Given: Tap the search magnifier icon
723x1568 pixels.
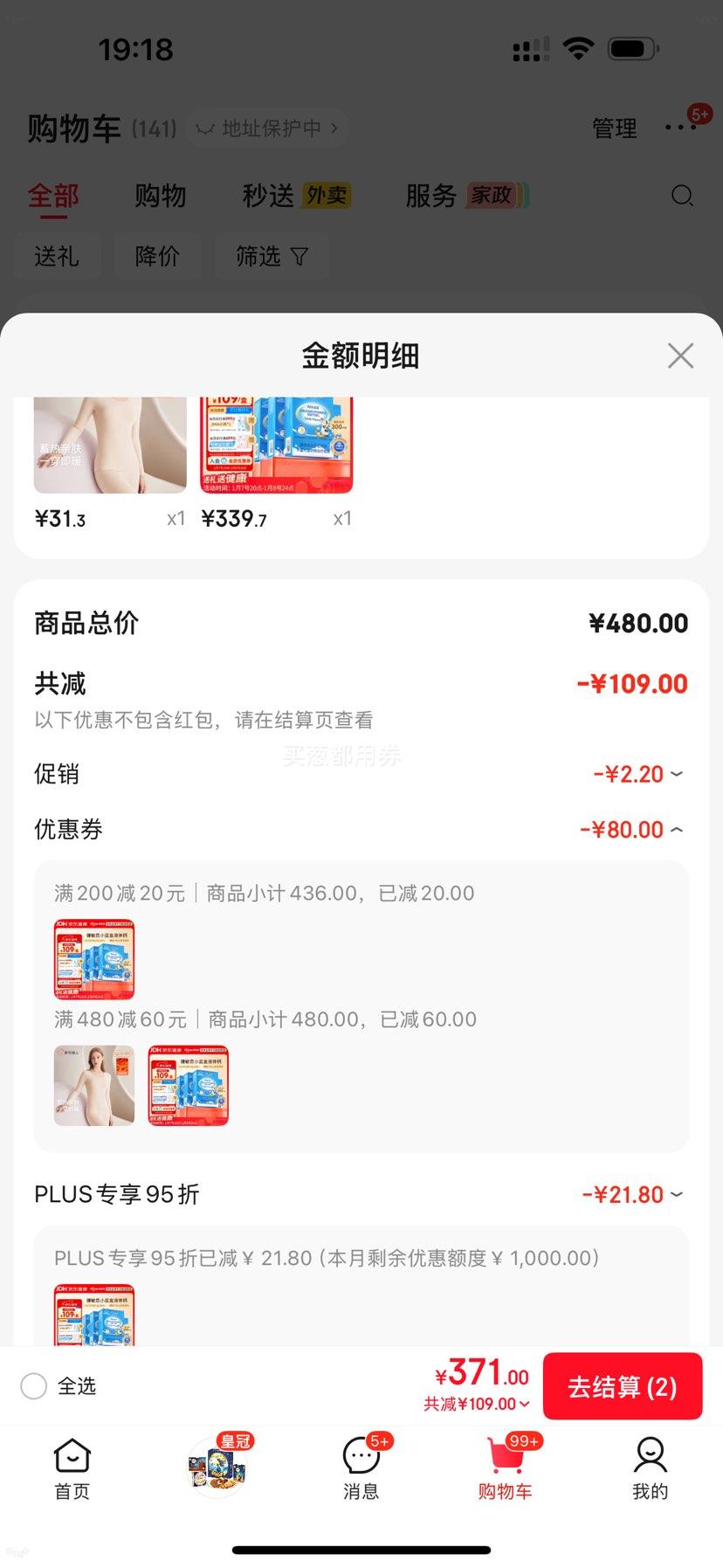Looking at the screenshot, I should click(682, 196).
